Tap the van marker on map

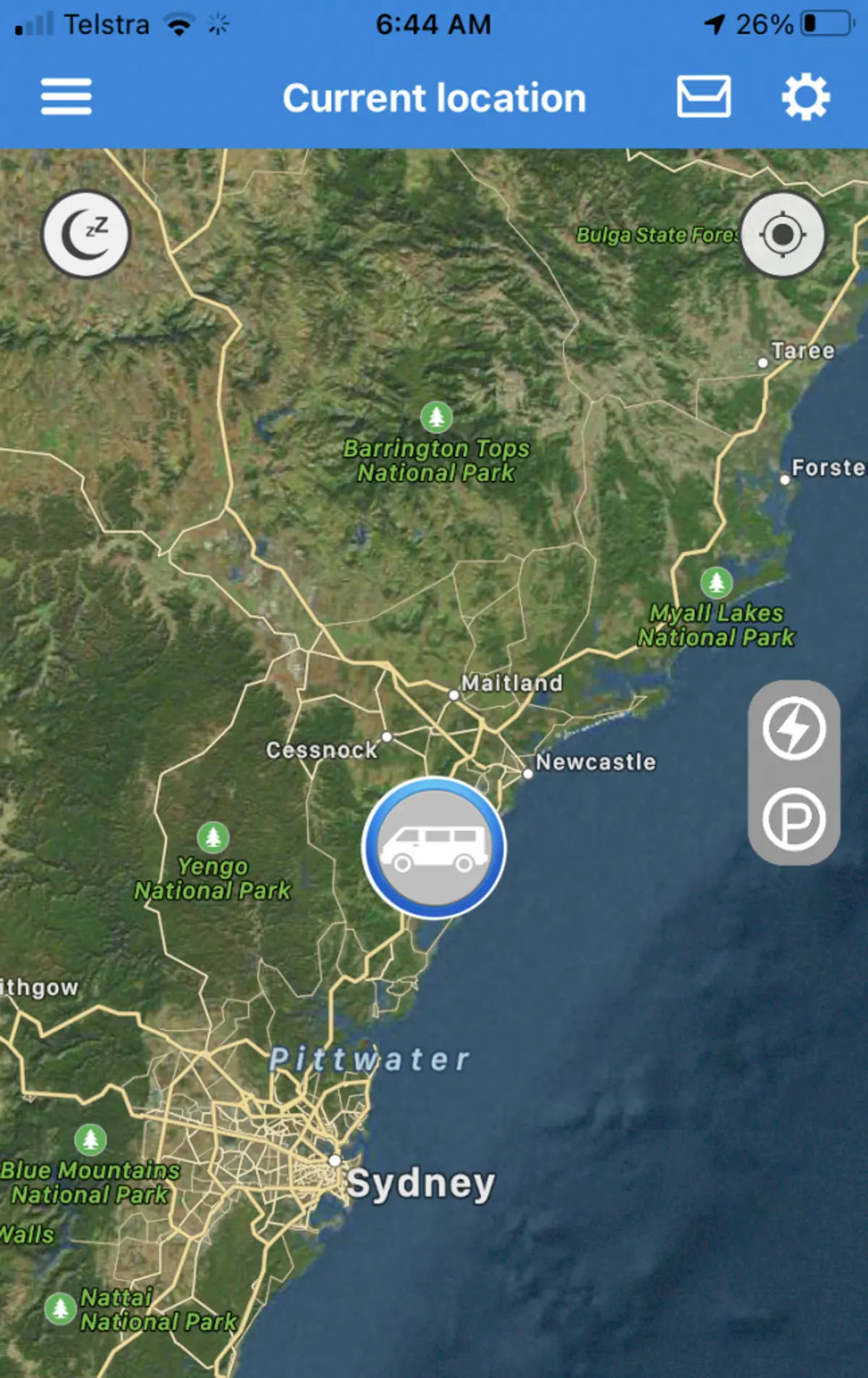[x=434, y=848]
